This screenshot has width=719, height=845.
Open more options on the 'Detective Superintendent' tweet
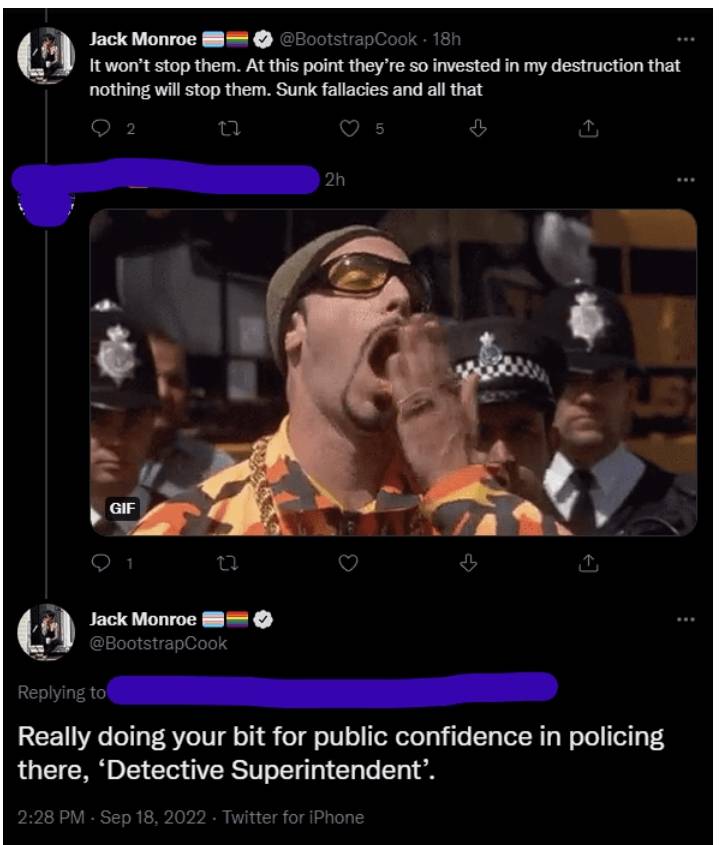[686, 619]
